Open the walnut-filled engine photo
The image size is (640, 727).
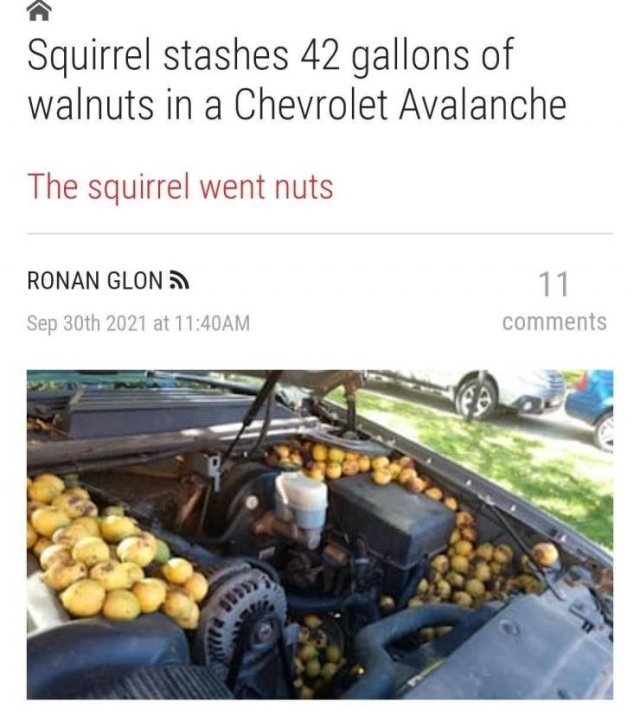pos(320,534)
